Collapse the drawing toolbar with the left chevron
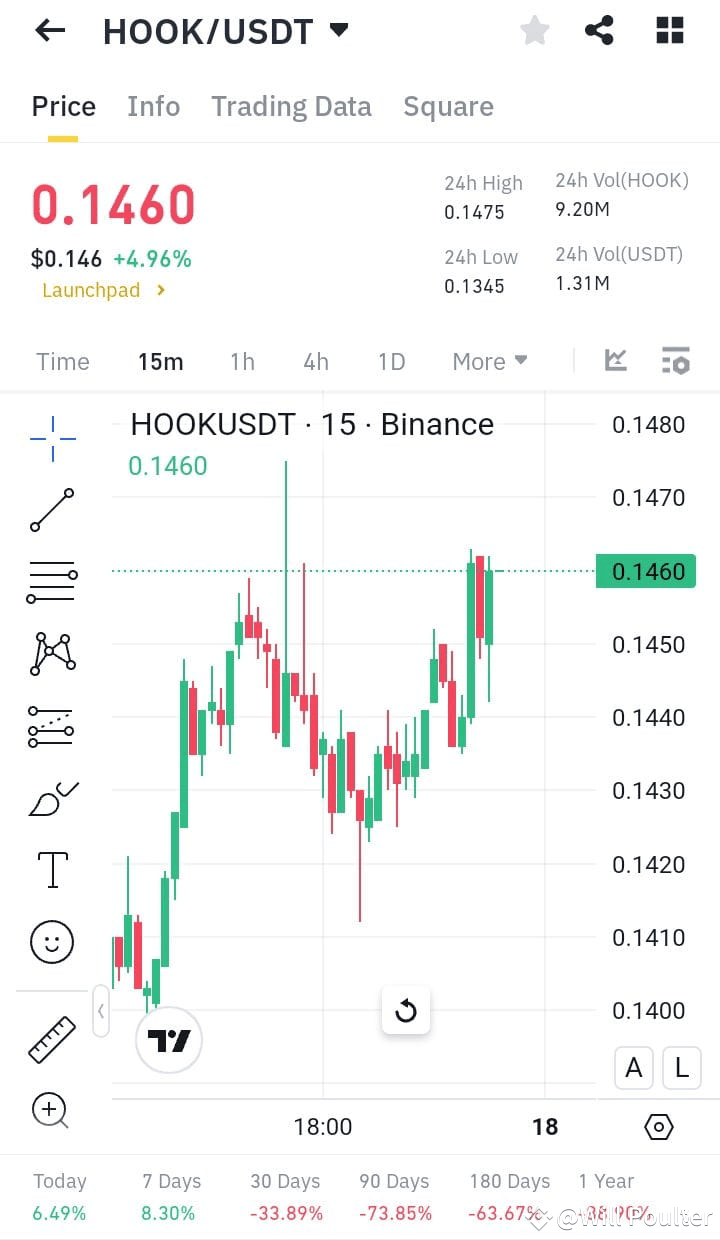The image size is (720, 1240). pyautogui.click(x=101, y=1011)
